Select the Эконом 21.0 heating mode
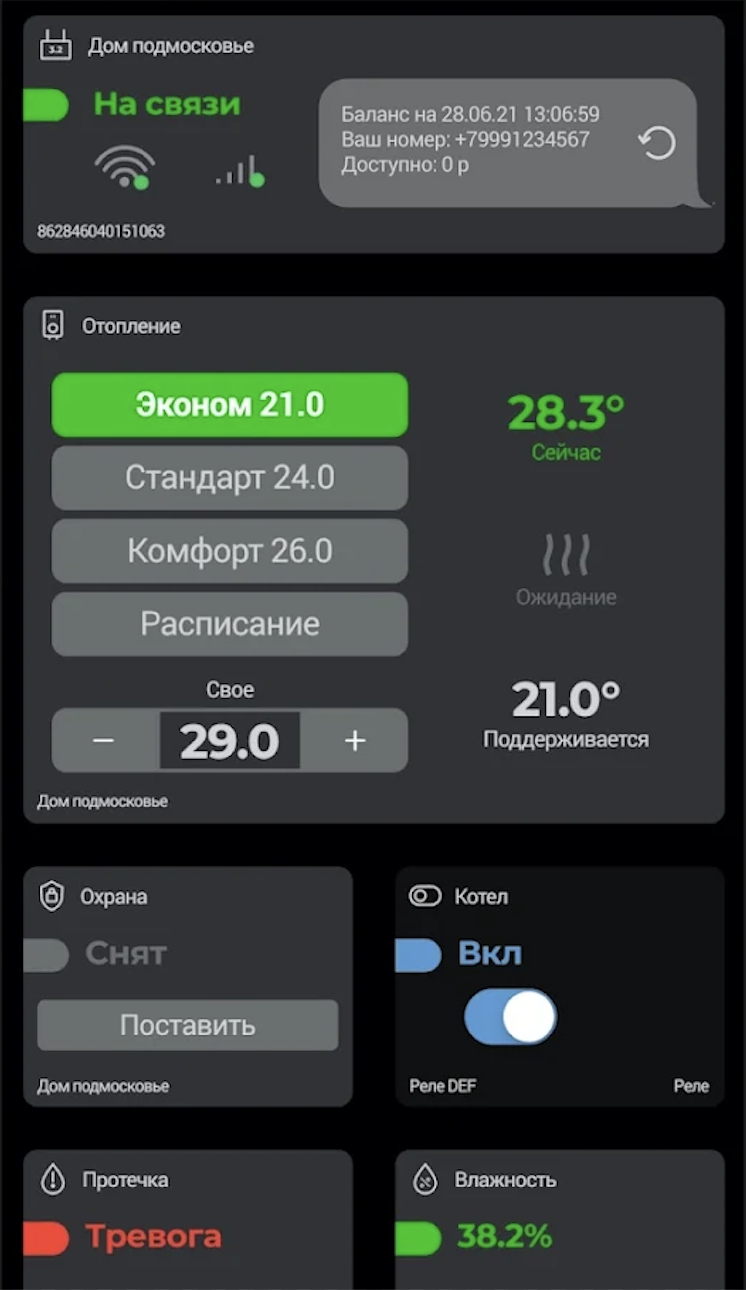The width and height of the screenshot is (746, 1290). coord(229,405)
